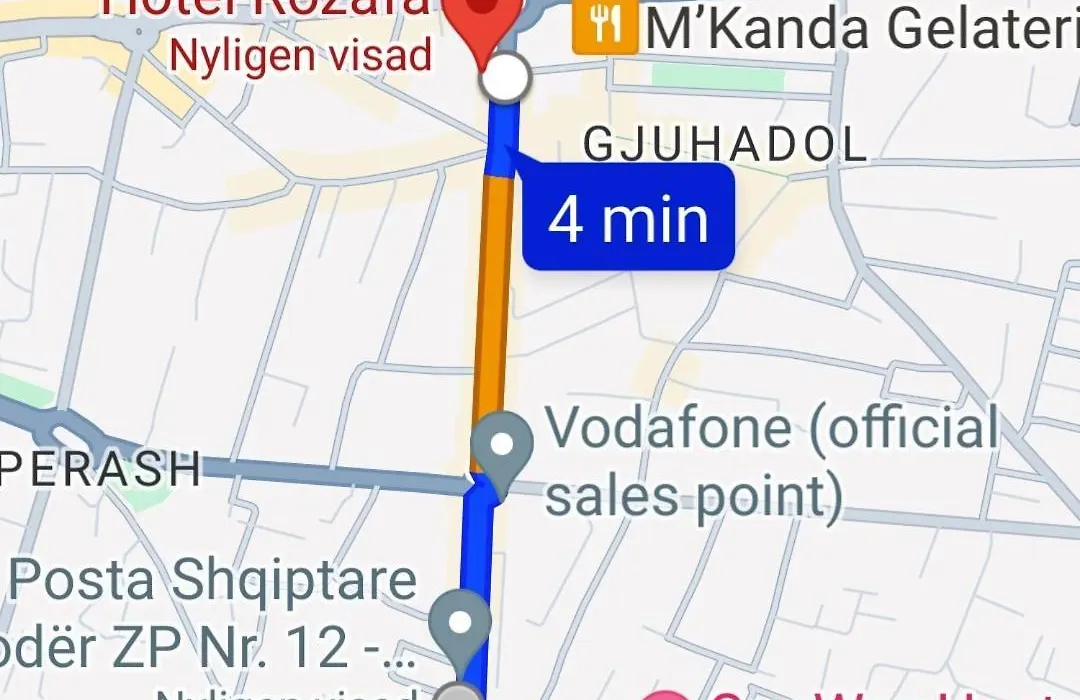Select the 4 min route label
1080x700 pixels.
point(628,218)
